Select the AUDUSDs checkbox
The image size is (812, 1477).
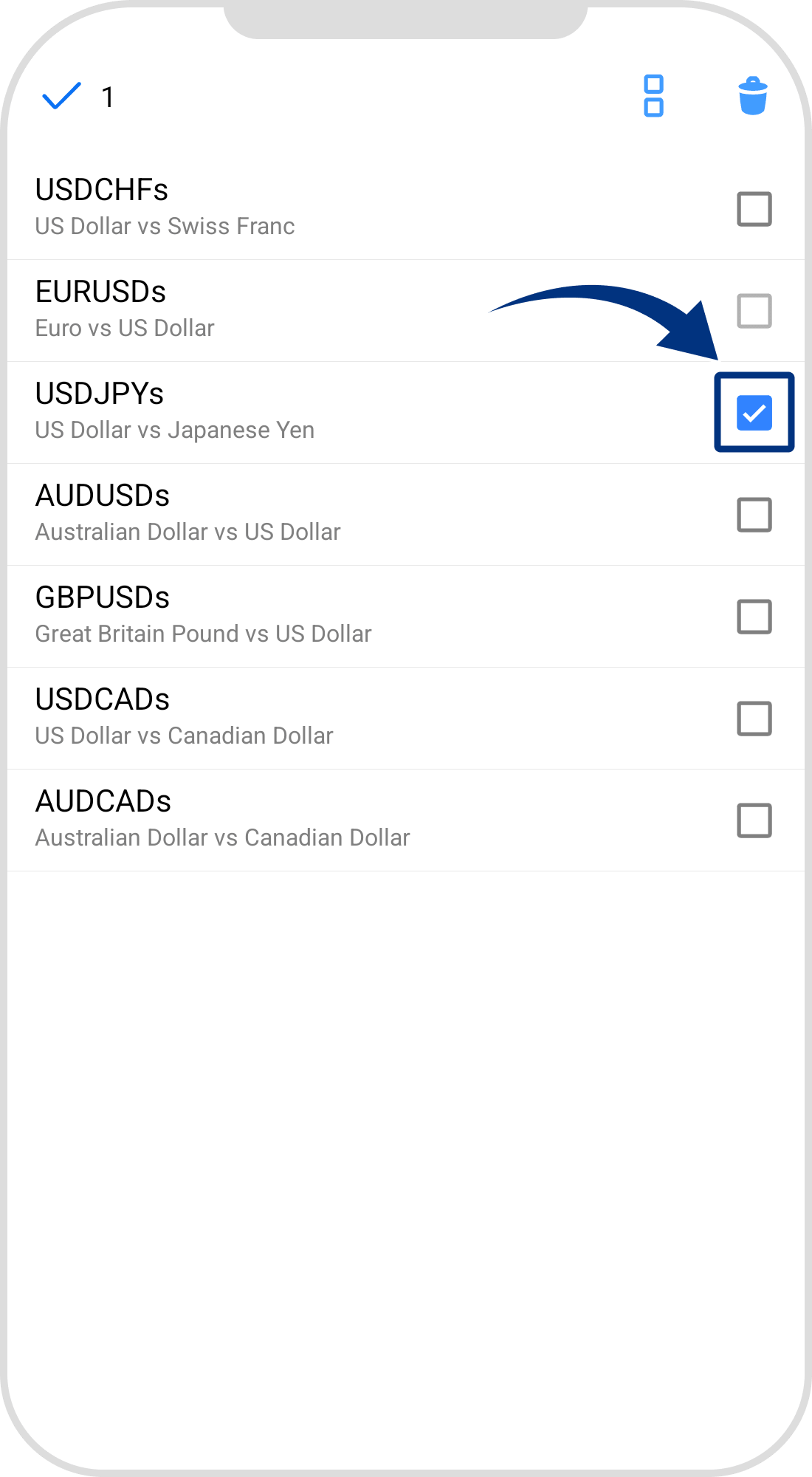click(x=754, y=515)
